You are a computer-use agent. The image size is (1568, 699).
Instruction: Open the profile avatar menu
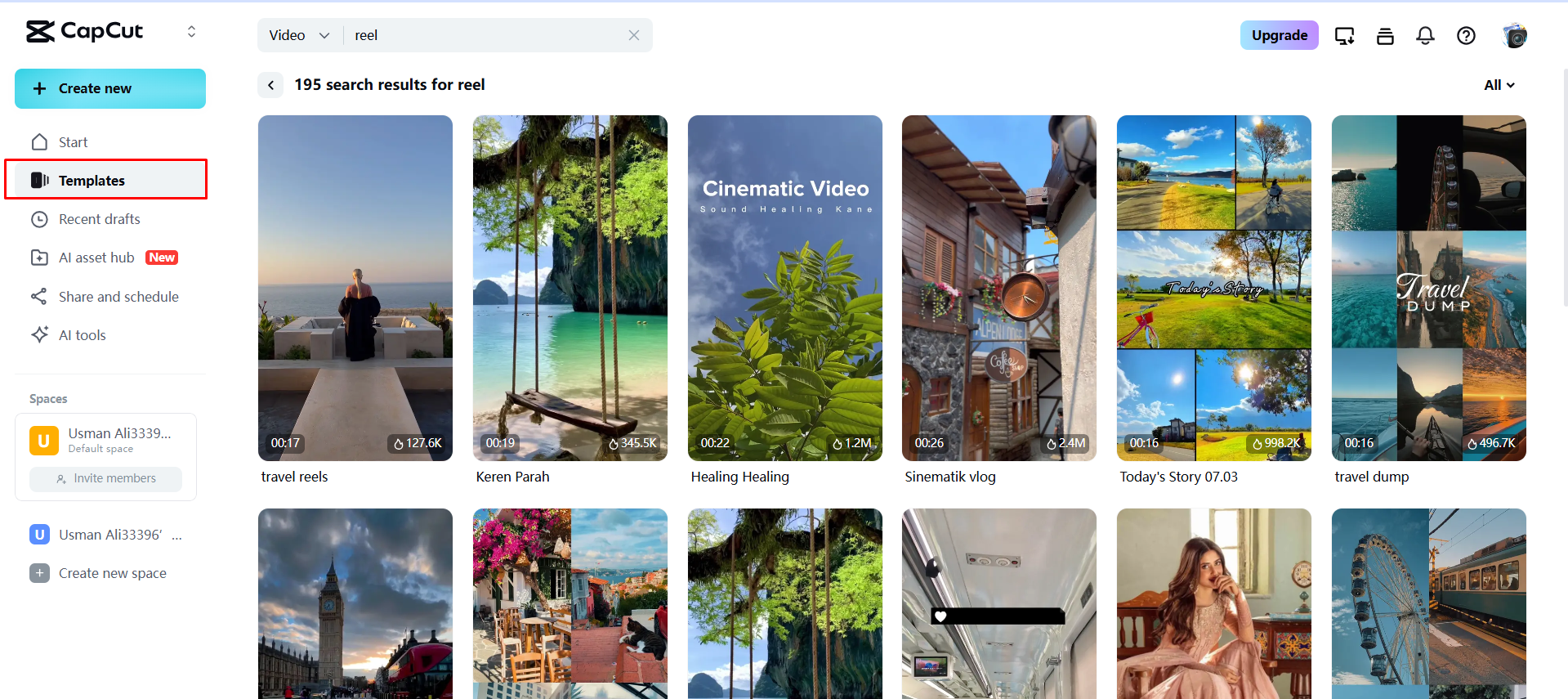coord(1514,35)
